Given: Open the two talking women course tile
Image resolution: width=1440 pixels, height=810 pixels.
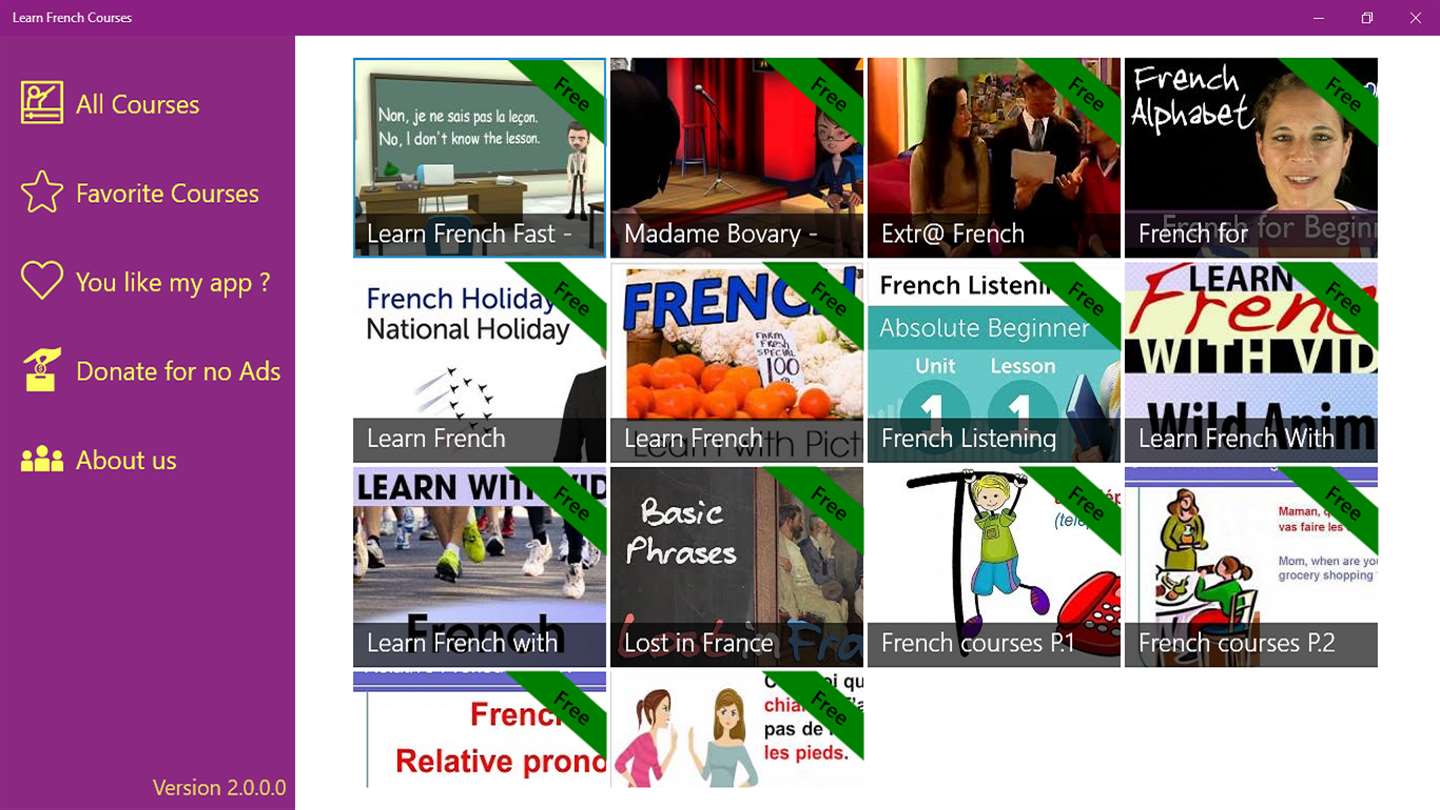Looking at the screenshot, I should 736,730.
